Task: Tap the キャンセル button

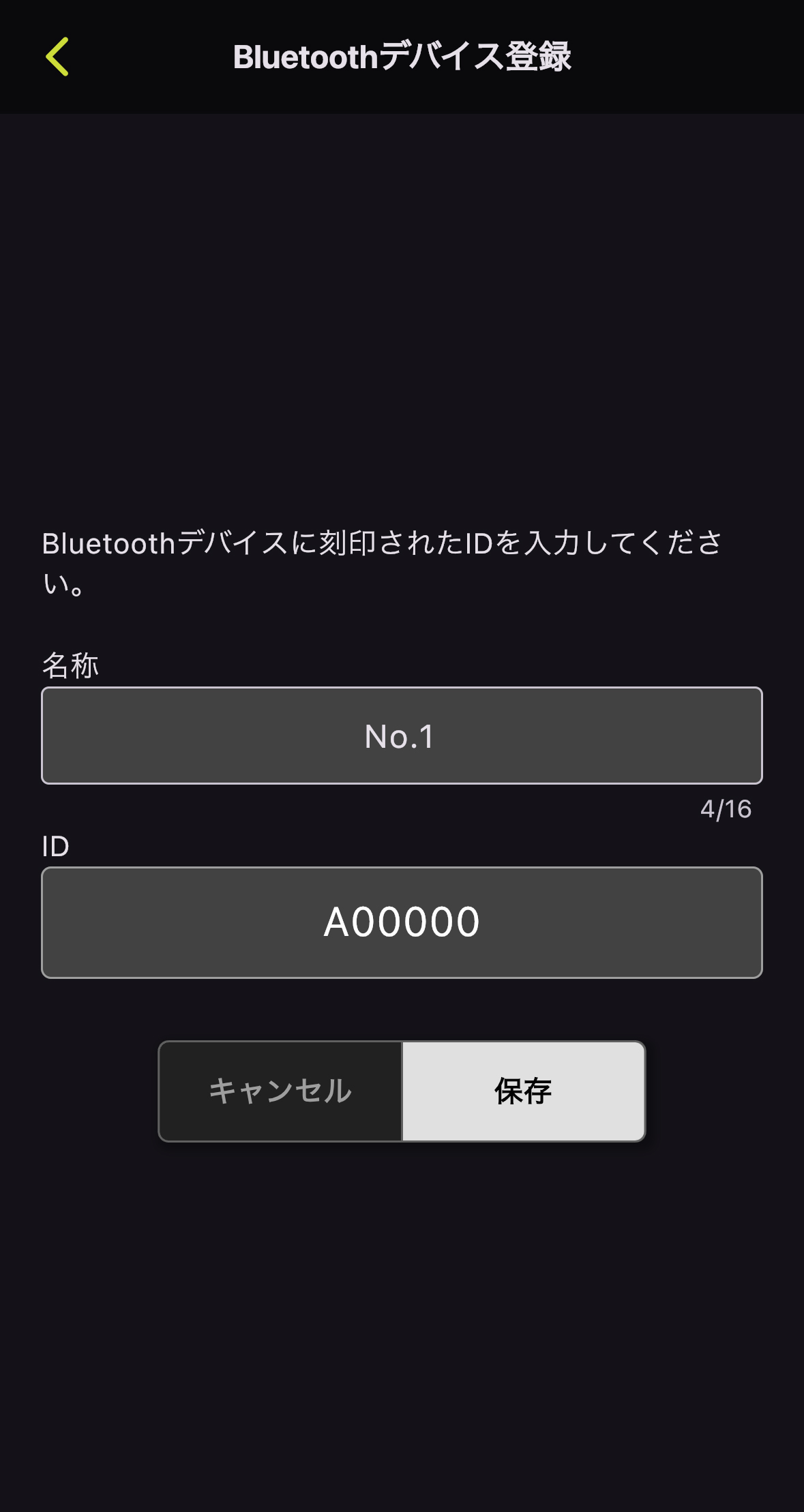Action: click(280, 1091)
